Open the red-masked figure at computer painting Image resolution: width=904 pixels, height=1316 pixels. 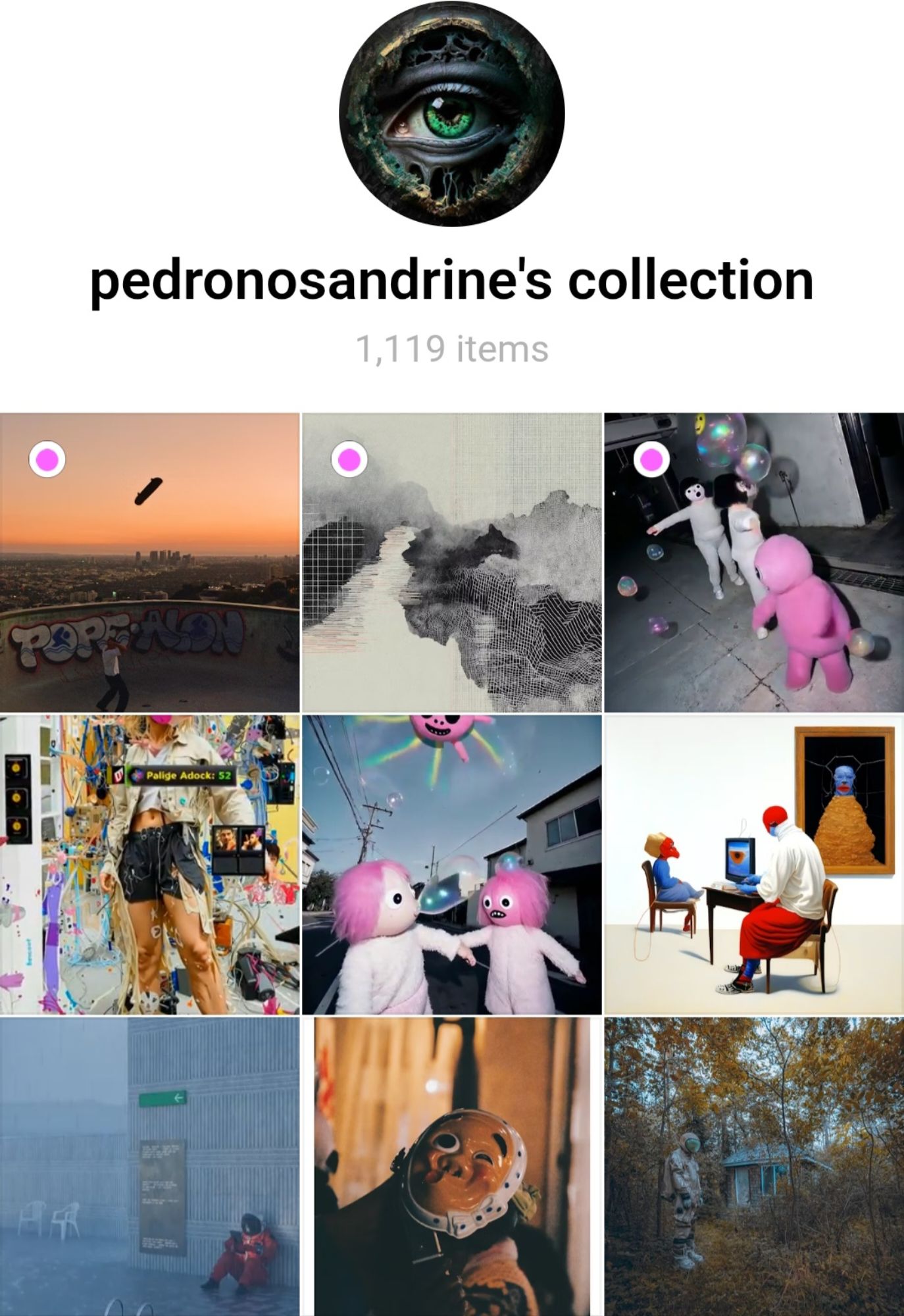tap(754, 865)
